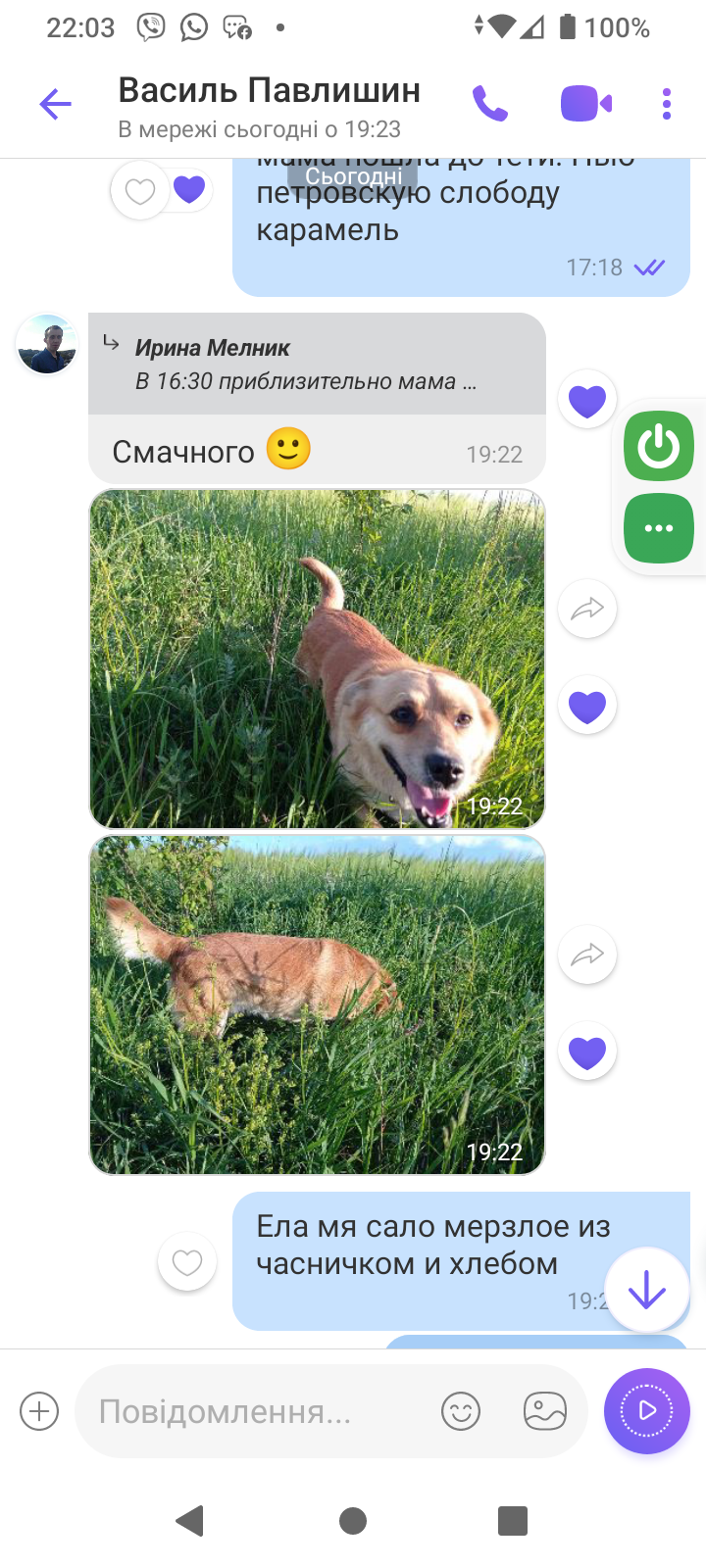Like the message about сало мерзлое
The height and width of the screenshot is (1568, 706).
click(x=186, y=1262)
